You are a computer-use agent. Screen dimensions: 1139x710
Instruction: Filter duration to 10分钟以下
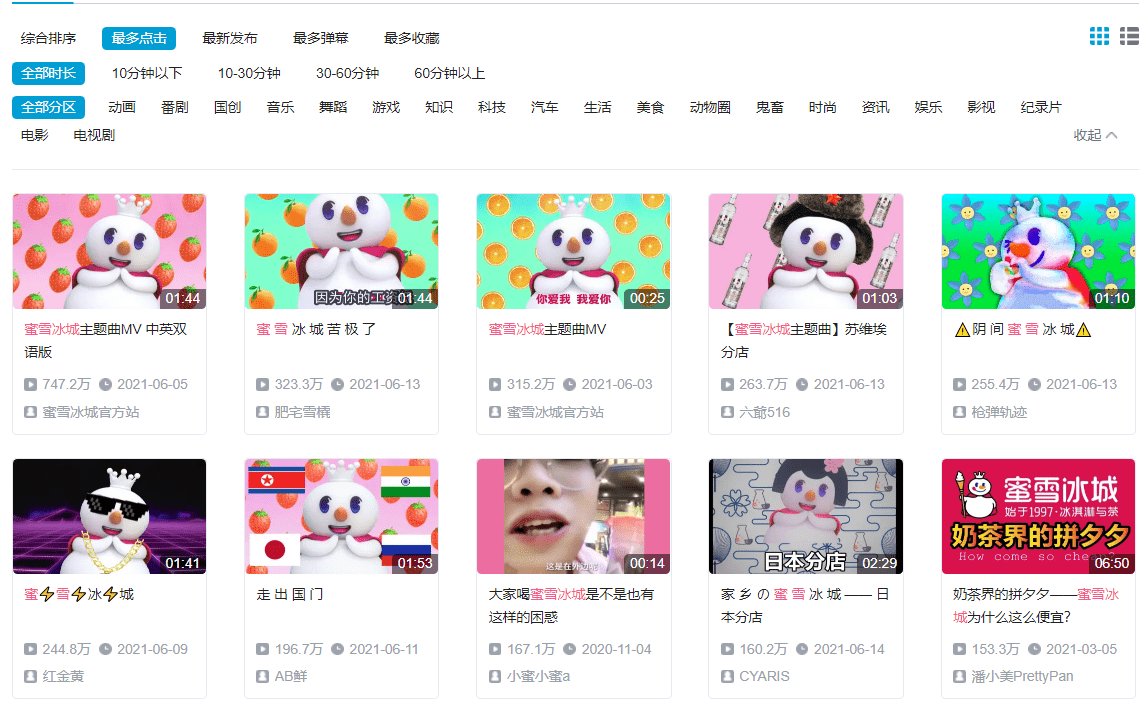(147, 73)
